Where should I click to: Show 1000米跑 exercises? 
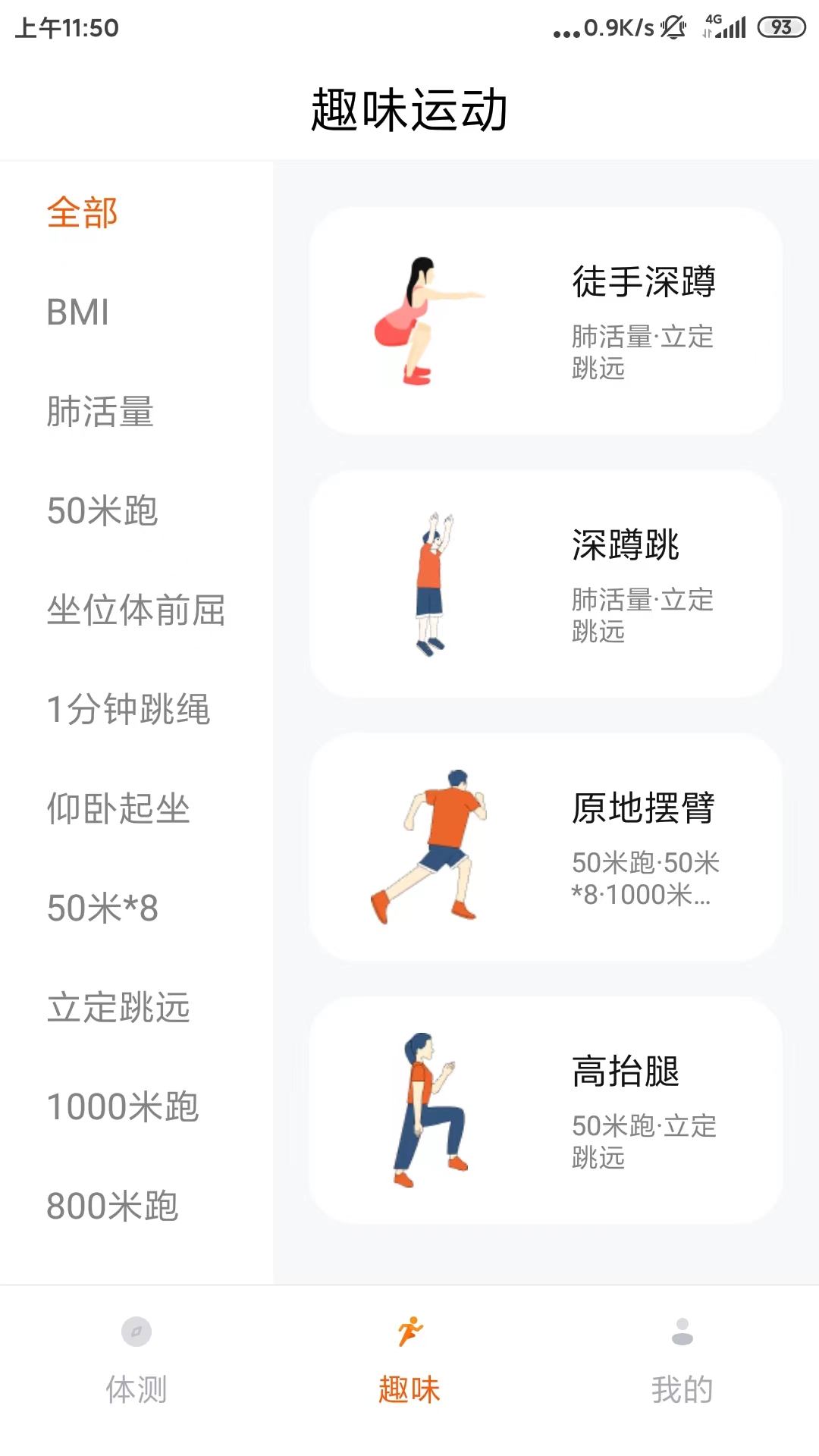coord(123,1107)
